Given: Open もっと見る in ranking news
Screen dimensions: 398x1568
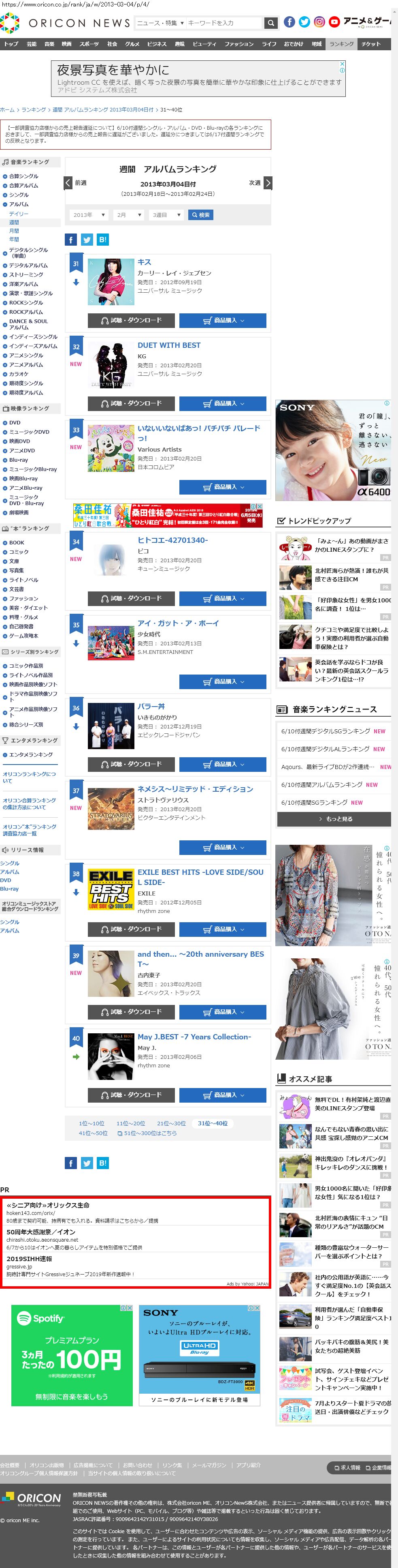Looking at the screenshot, I should 334,819.
